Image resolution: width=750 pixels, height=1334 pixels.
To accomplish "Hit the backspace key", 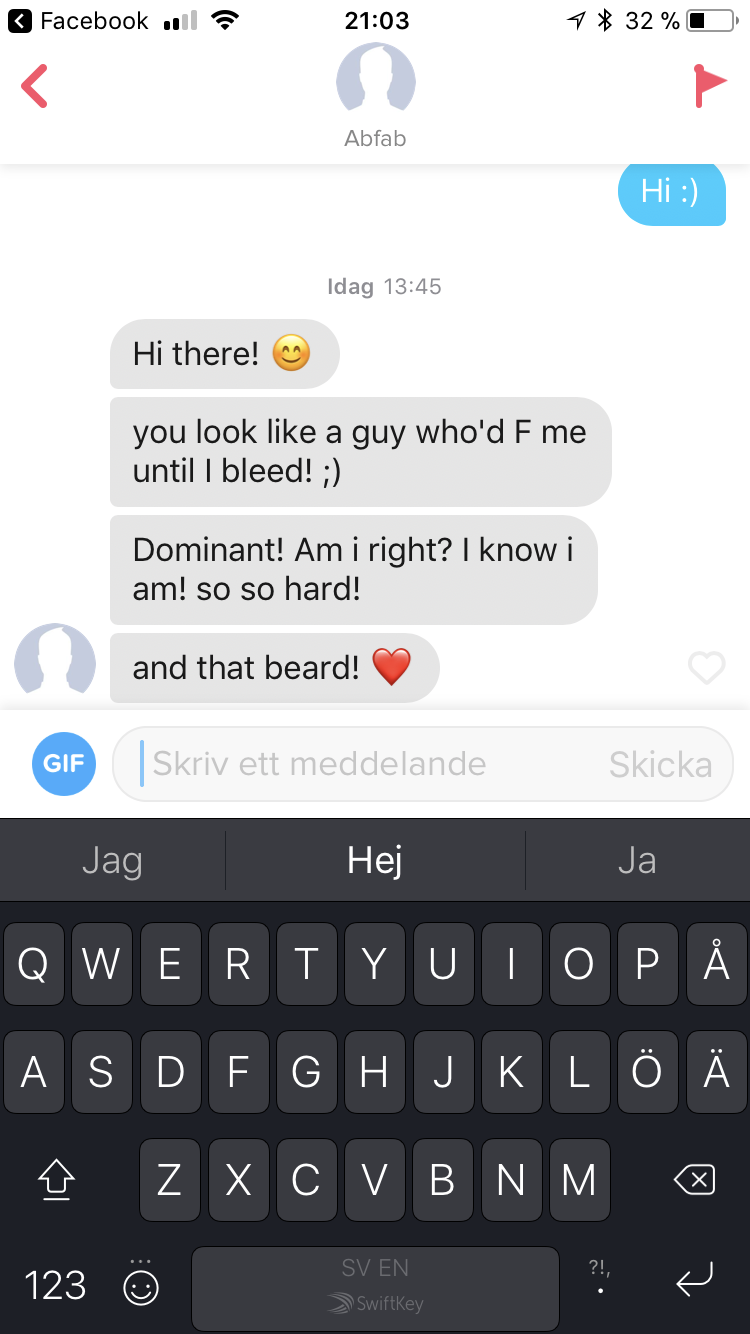I will pos(695,1181).
